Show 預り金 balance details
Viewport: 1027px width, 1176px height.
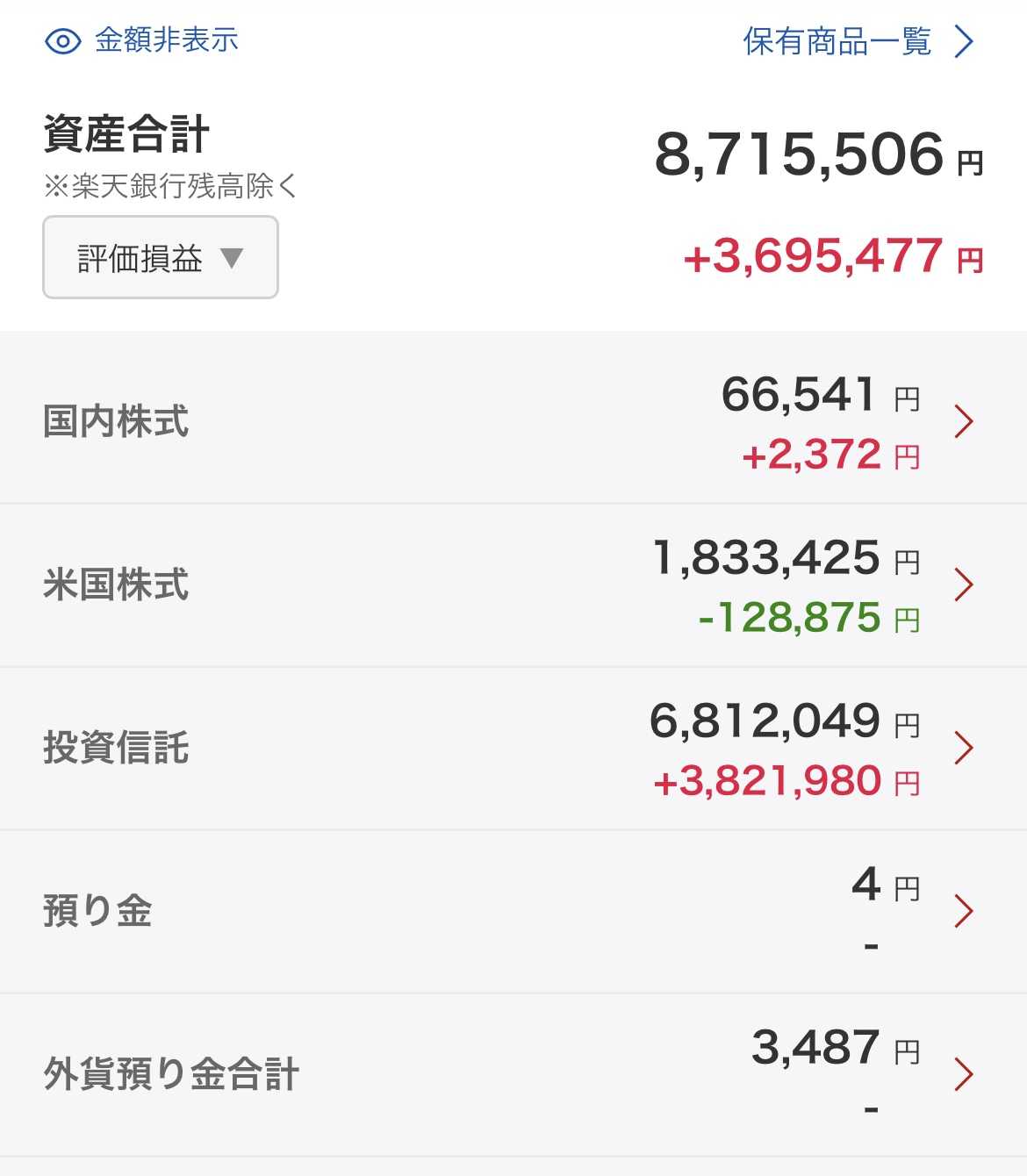point(513,912)
